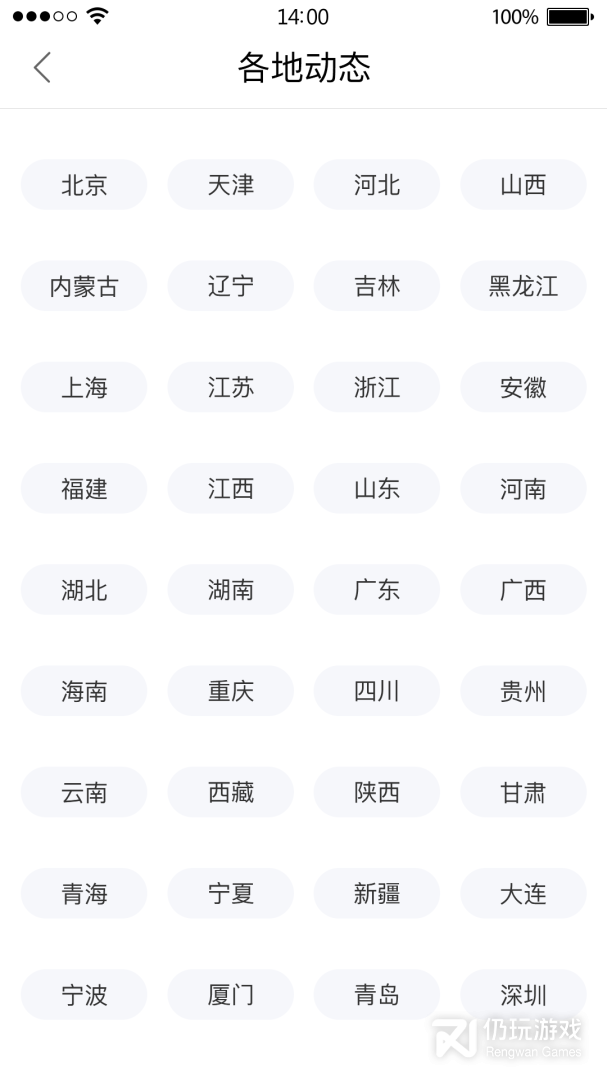Choose 宁波 city chip
Viewport: 607px width, 1080px height.
[84, 995]
